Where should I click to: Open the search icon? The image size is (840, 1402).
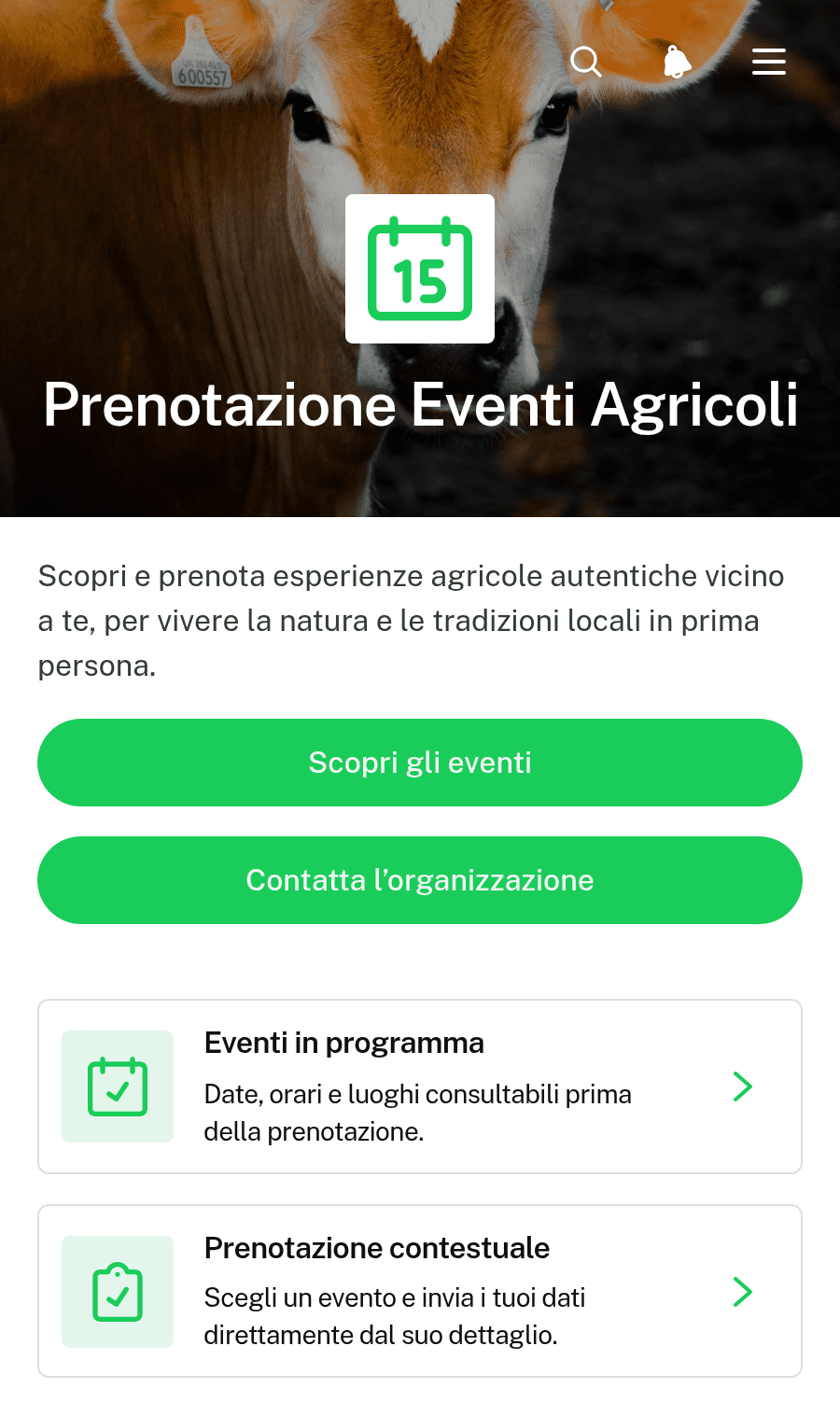586,63
